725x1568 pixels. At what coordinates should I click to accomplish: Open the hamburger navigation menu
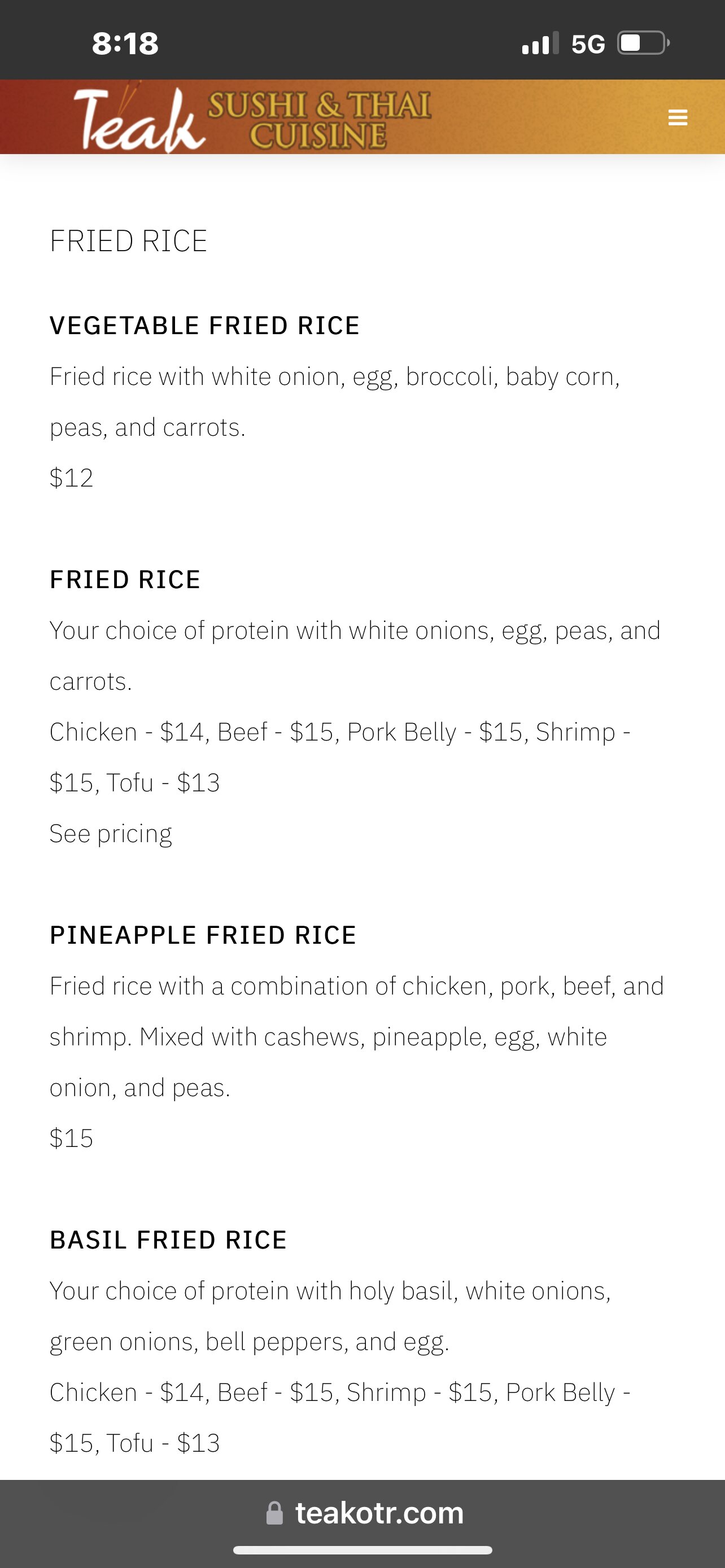point(678,117)
